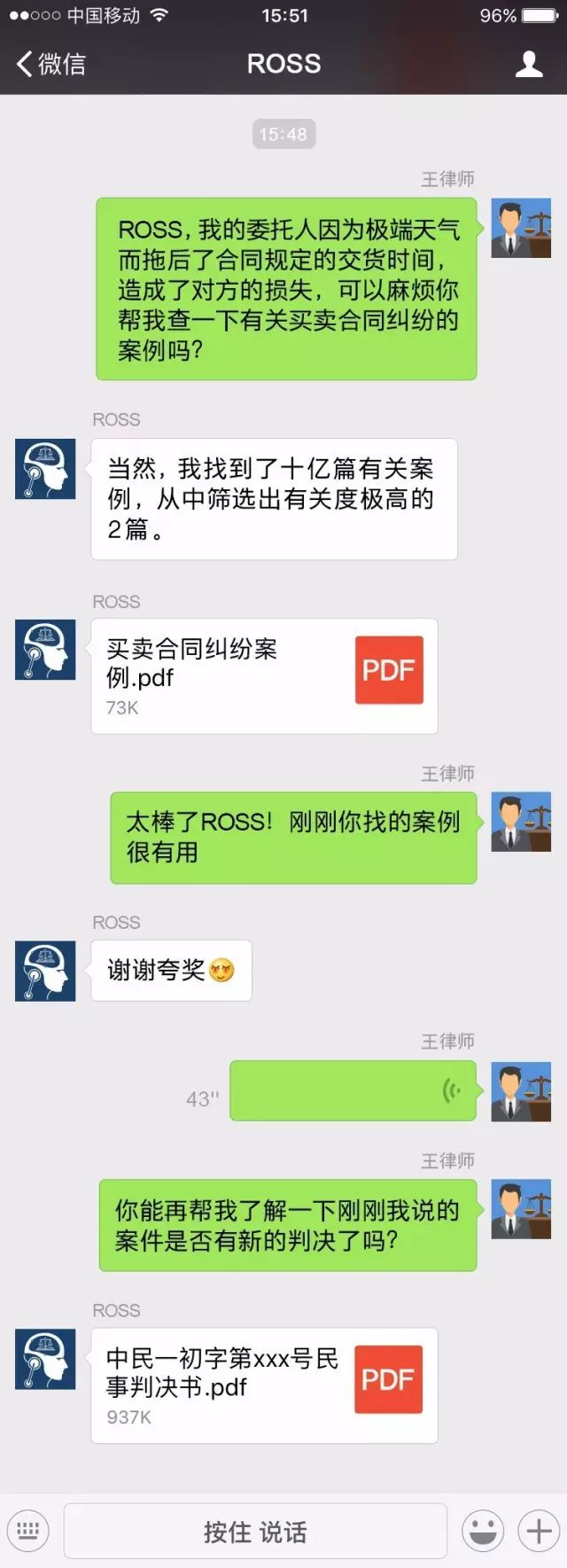Open the plus attachment menu
The image size is (567, 1568).
(539, 1531)
